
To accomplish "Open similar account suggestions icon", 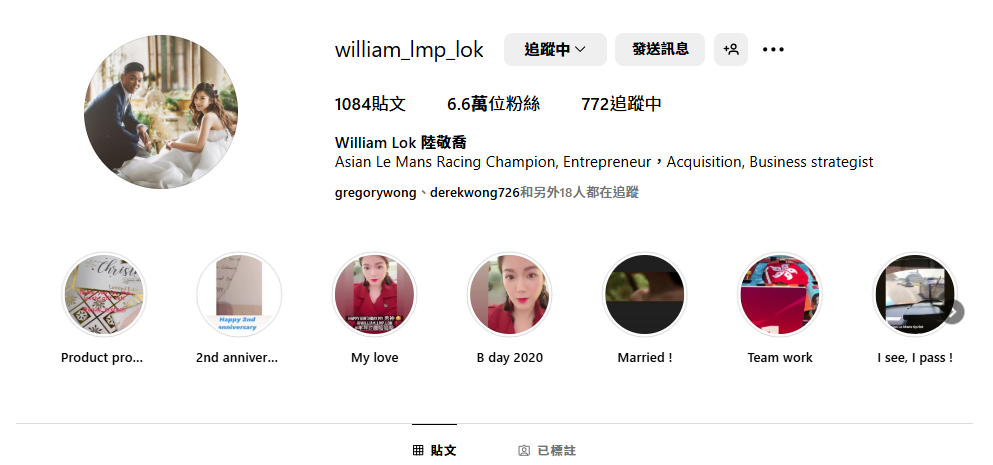I will click(731, 49).
